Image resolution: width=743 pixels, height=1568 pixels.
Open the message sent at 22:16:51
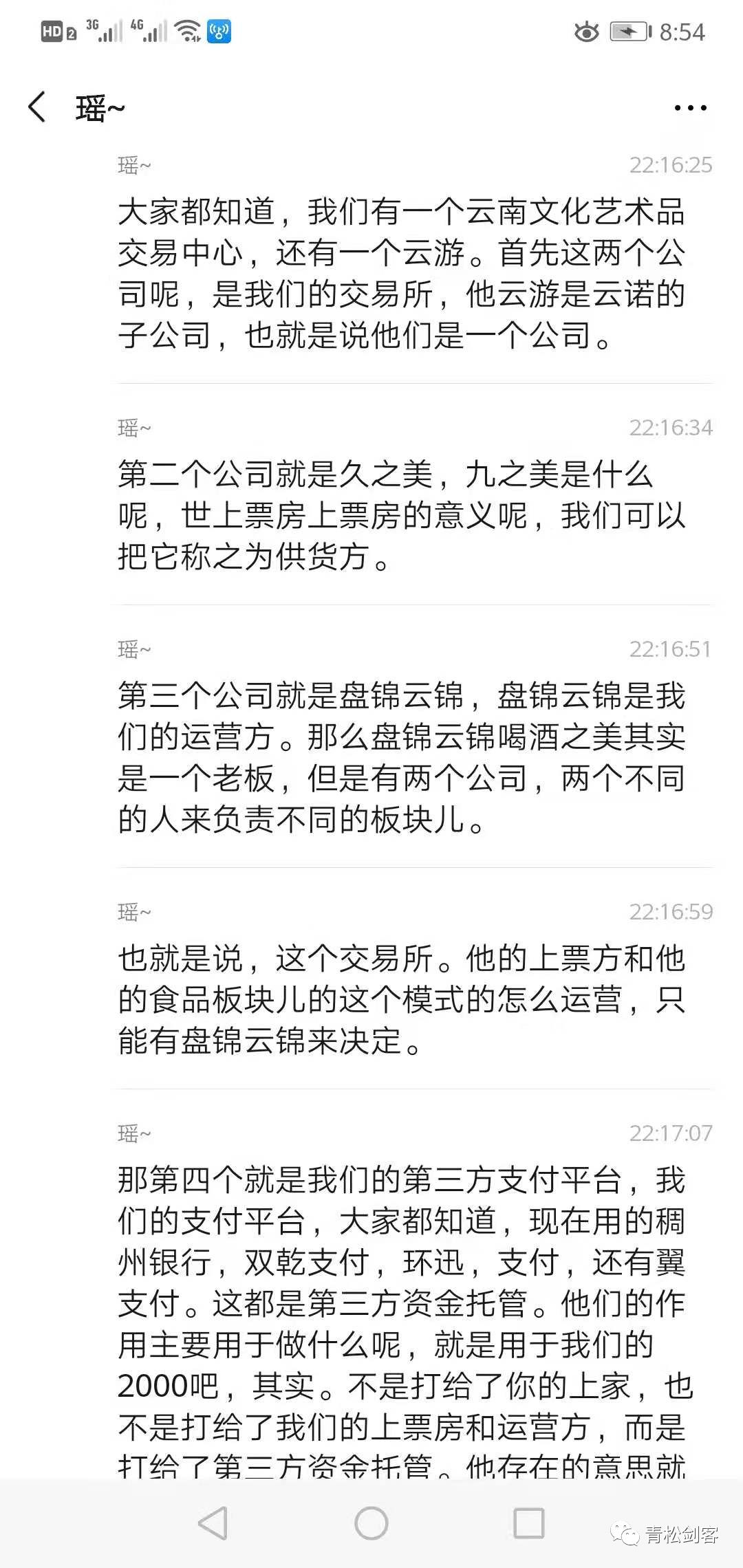pyautogui.click(x=401, y=756)
